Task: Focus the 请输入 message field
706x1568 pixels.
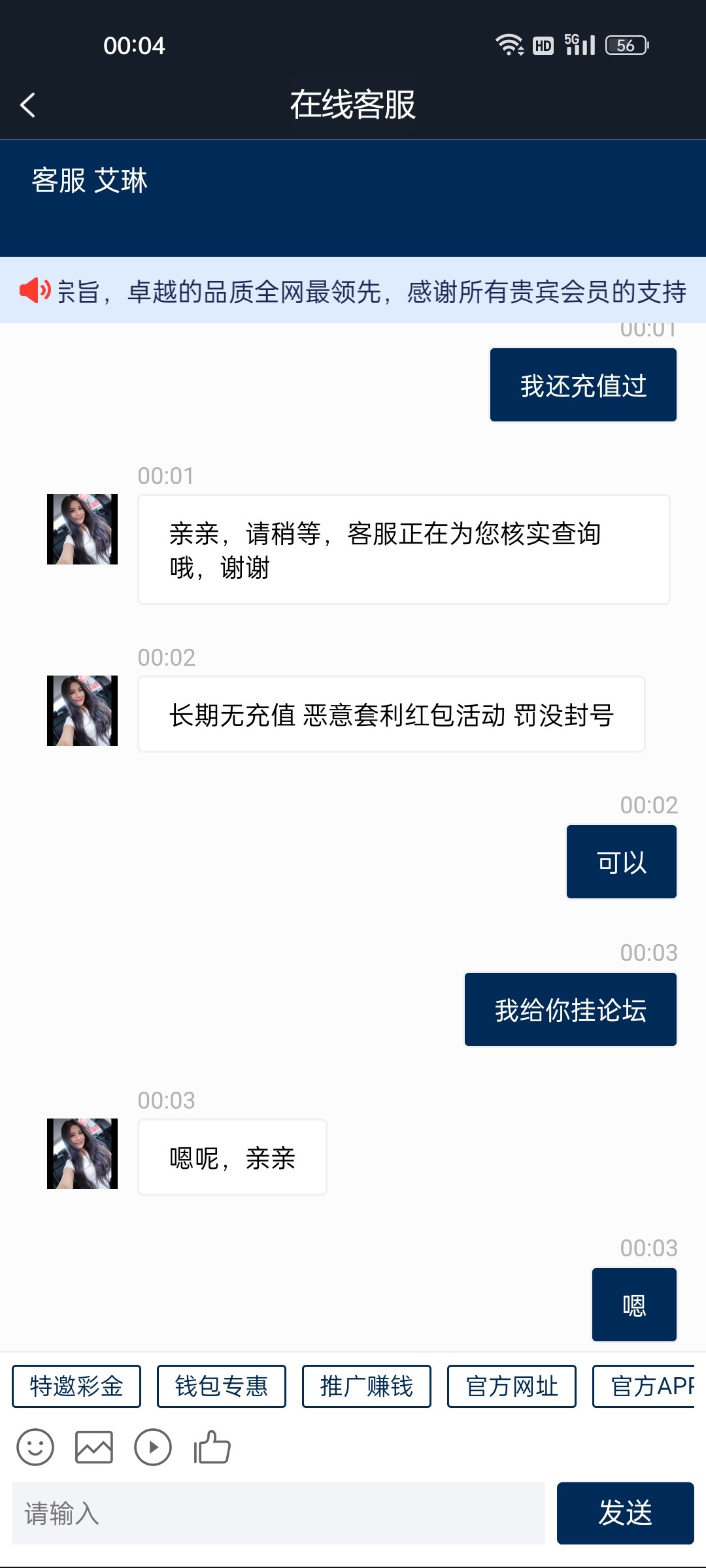Action: point(278,1513)
